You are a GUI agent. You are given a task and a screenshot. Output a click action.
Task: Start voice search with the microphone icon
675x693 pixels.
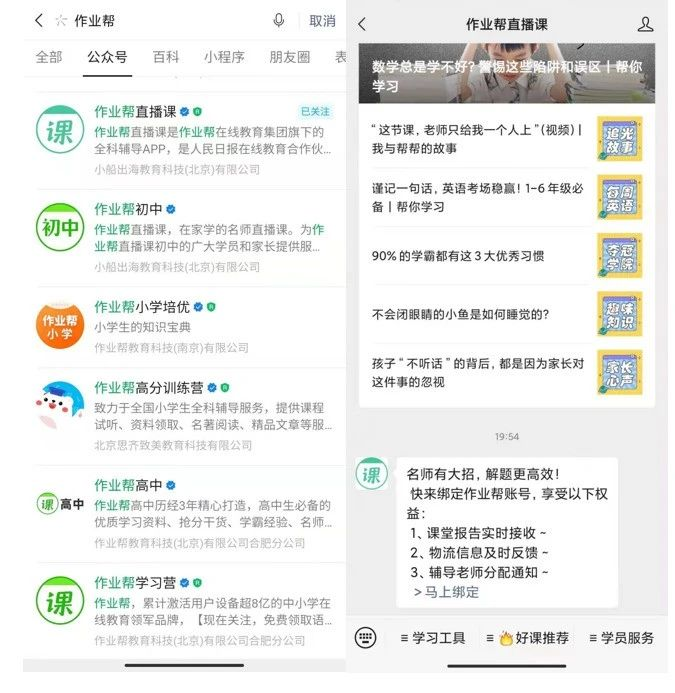click(278, 21)
